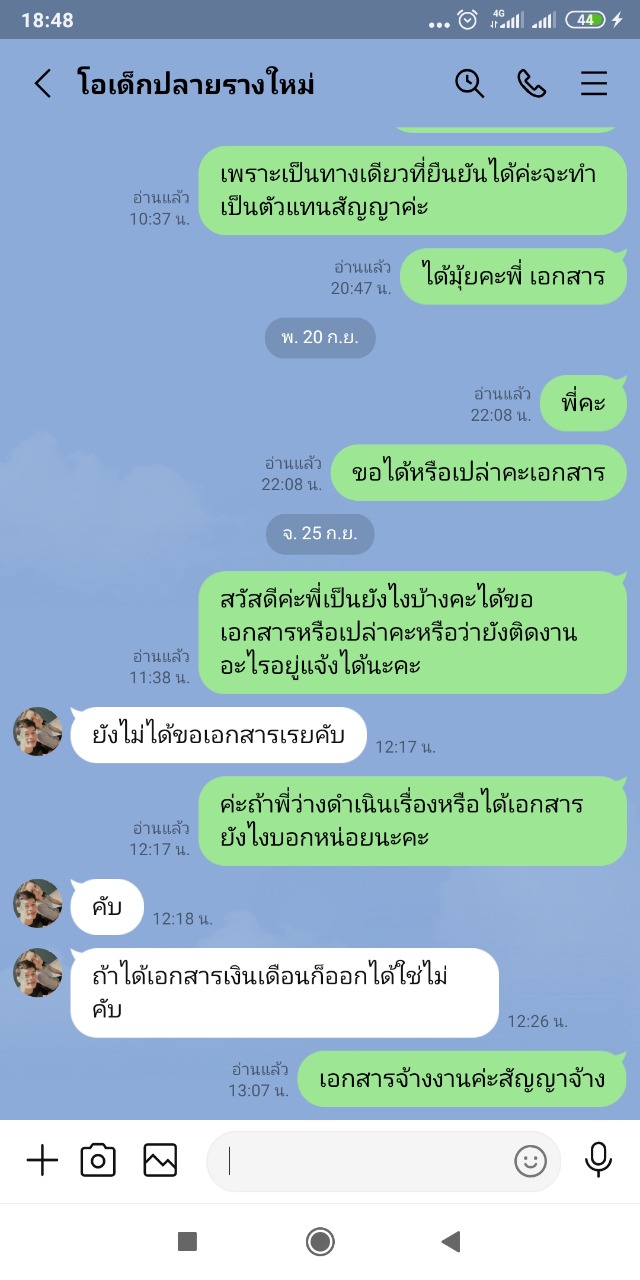Image resolution: width=640 pixels, height=1280 pixels.
Task: Open the camera to take a photo
Action: [98, 1160]
